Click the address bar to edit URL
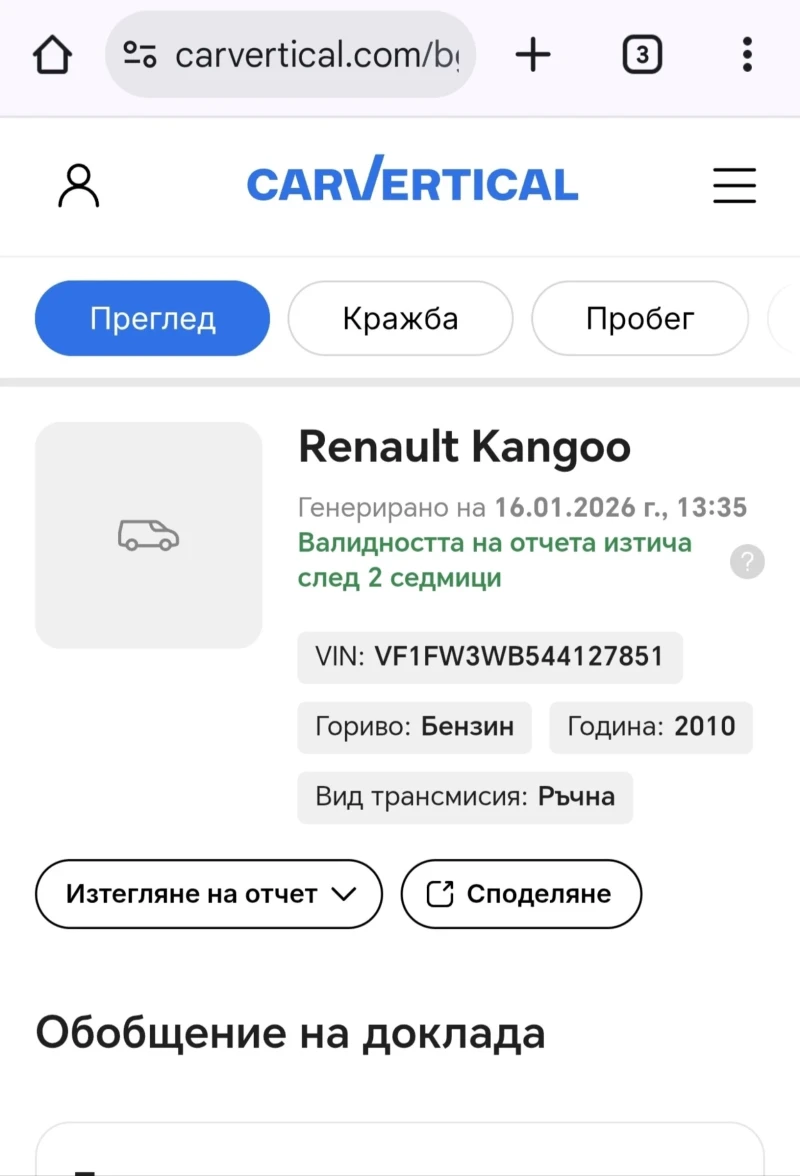 320,55
